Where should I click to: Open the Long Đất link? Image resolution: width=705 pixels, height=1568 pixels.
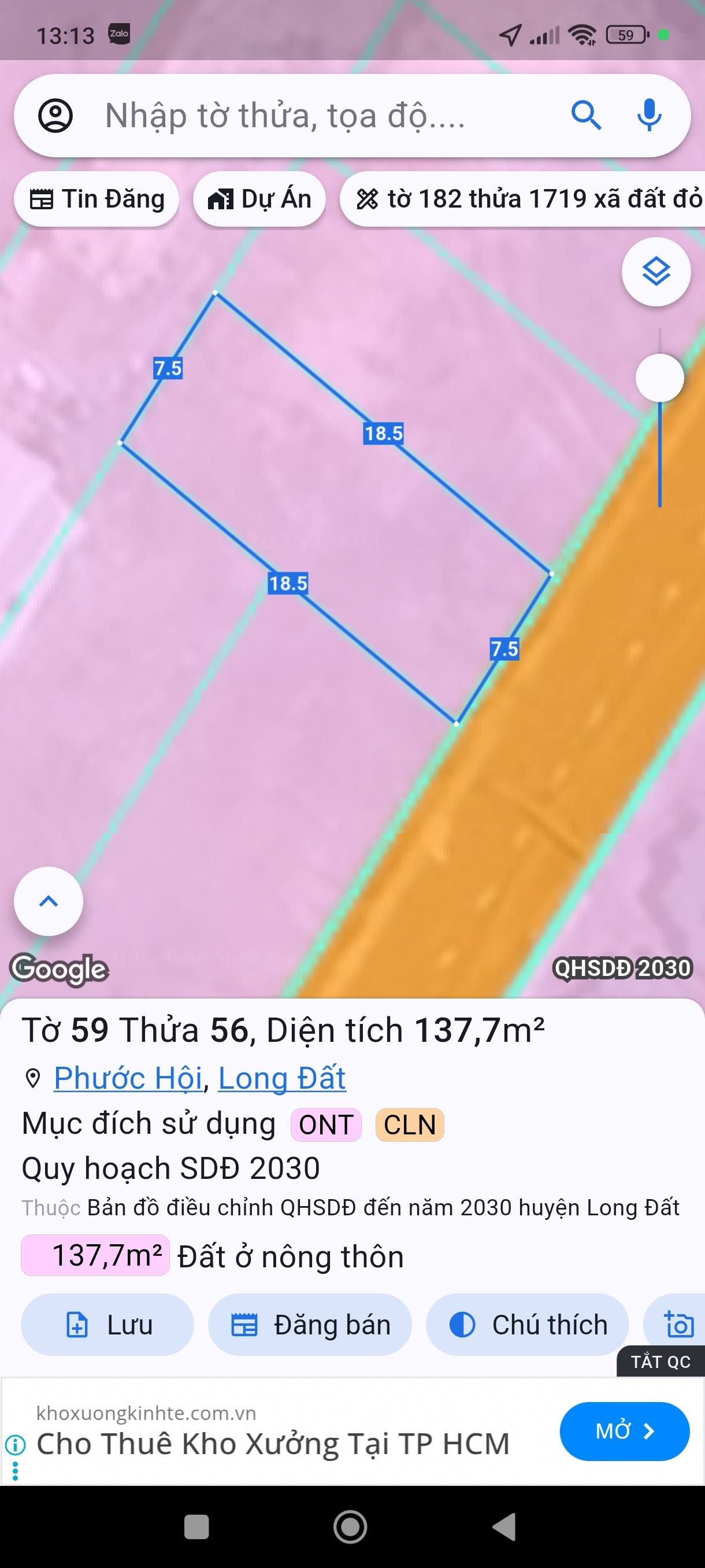coord(281,1078)
